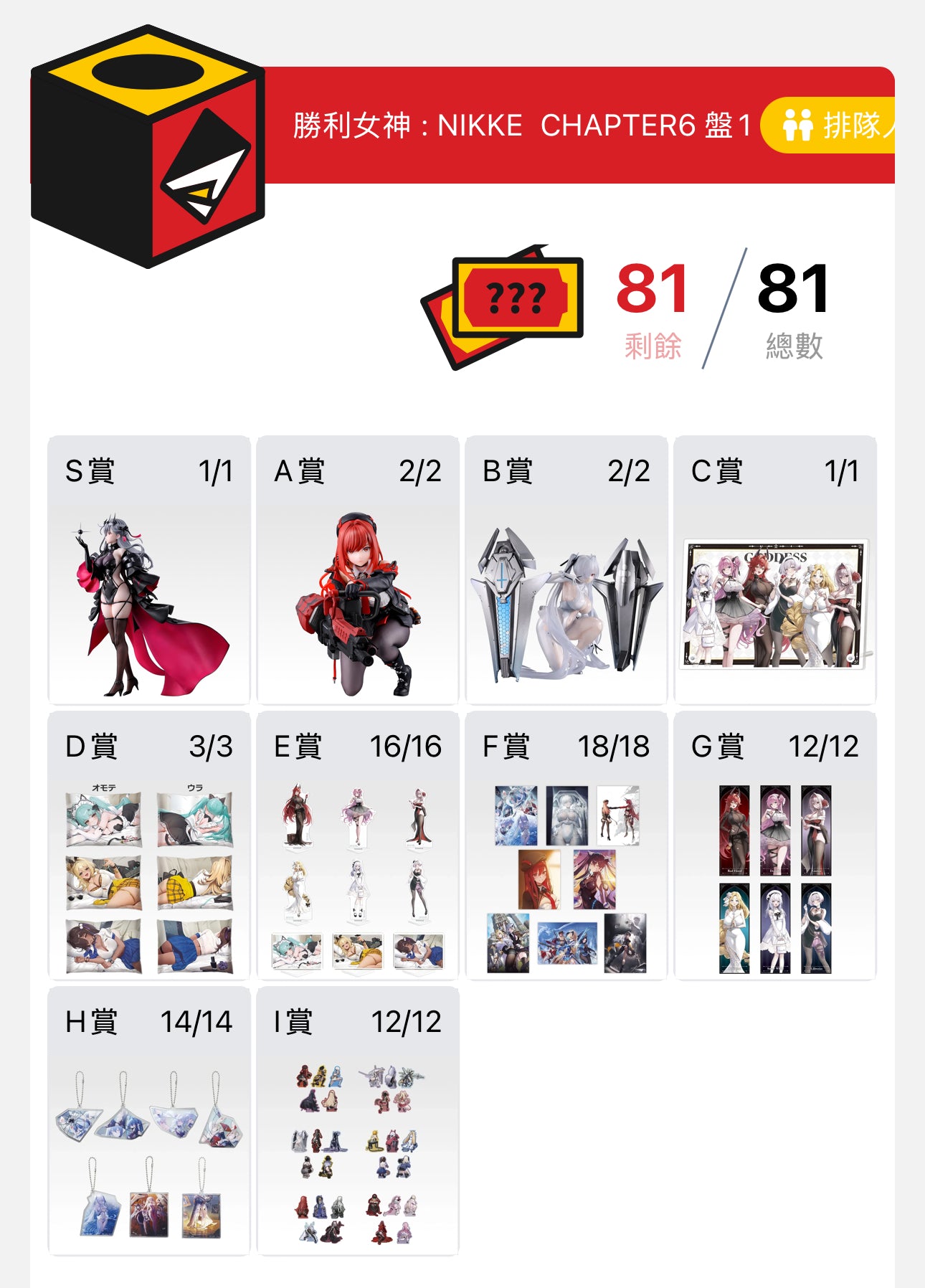This screenshot has width=925, height=1288.
Task: Select the D賞 prize card
Action: click(149, 846)
